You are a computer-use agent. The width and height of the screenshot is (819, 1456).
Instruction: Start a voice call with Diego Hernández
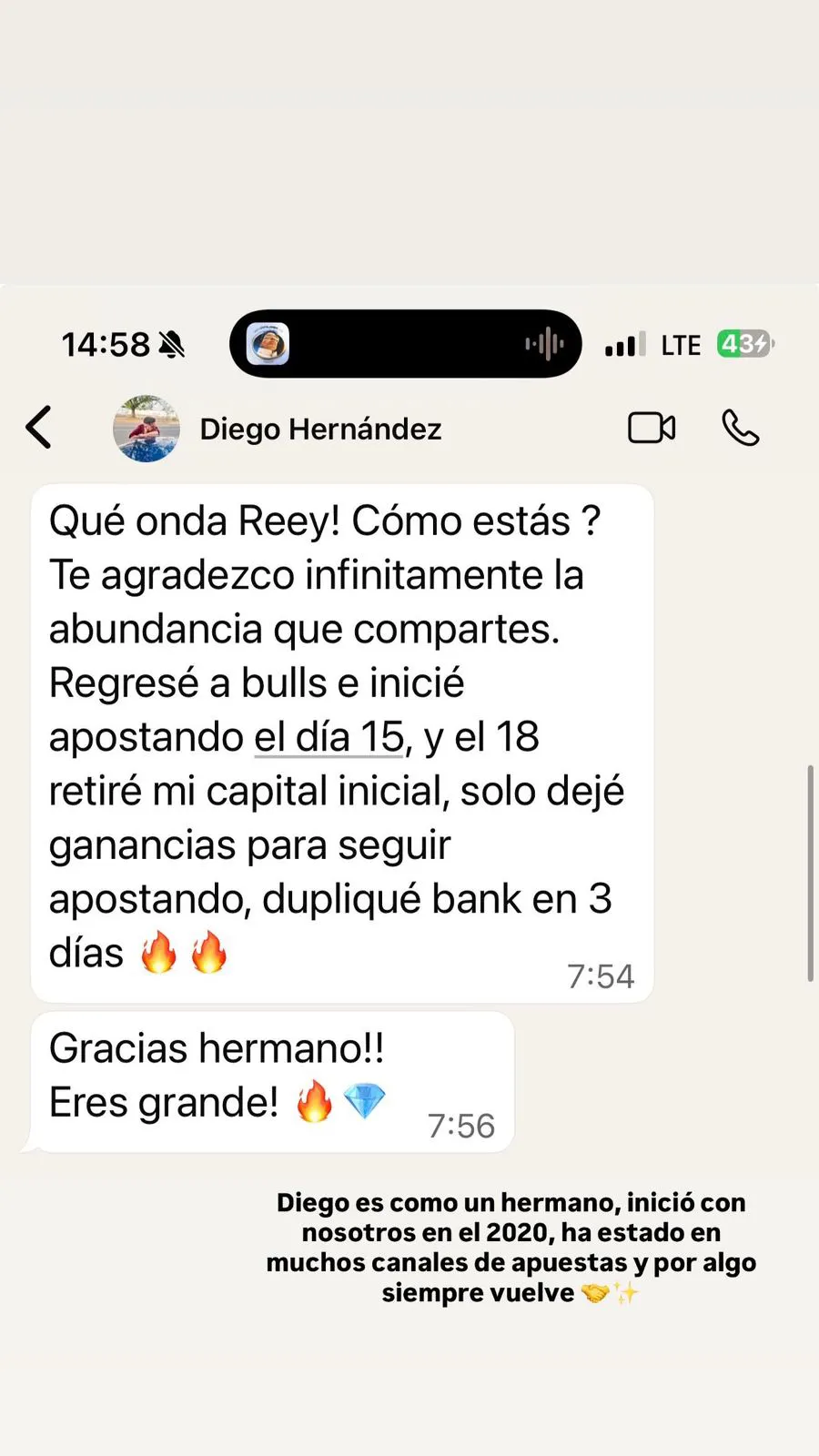tap(740, 428)
